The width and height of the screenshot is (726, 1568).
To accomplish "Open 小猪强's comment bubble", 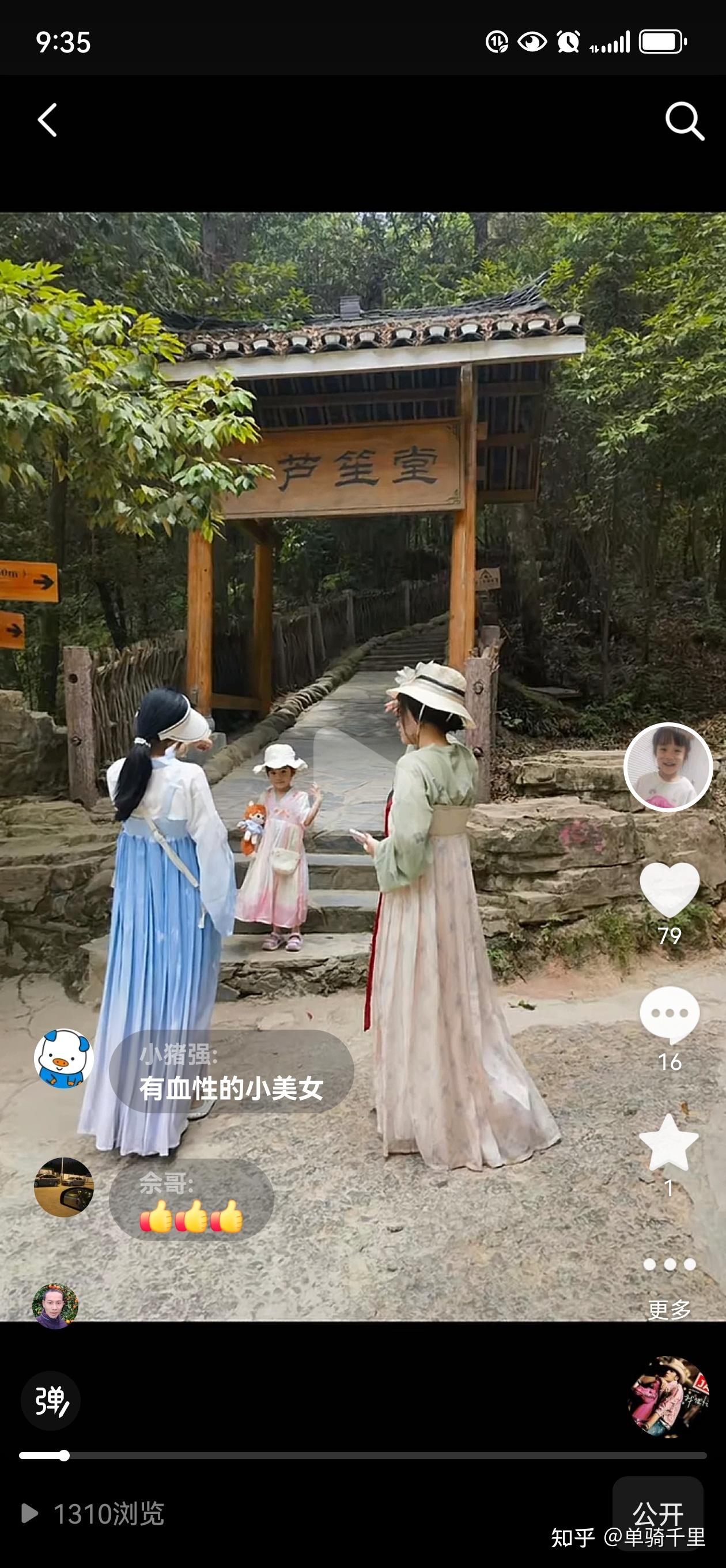I will click(x=231, y=1072).
